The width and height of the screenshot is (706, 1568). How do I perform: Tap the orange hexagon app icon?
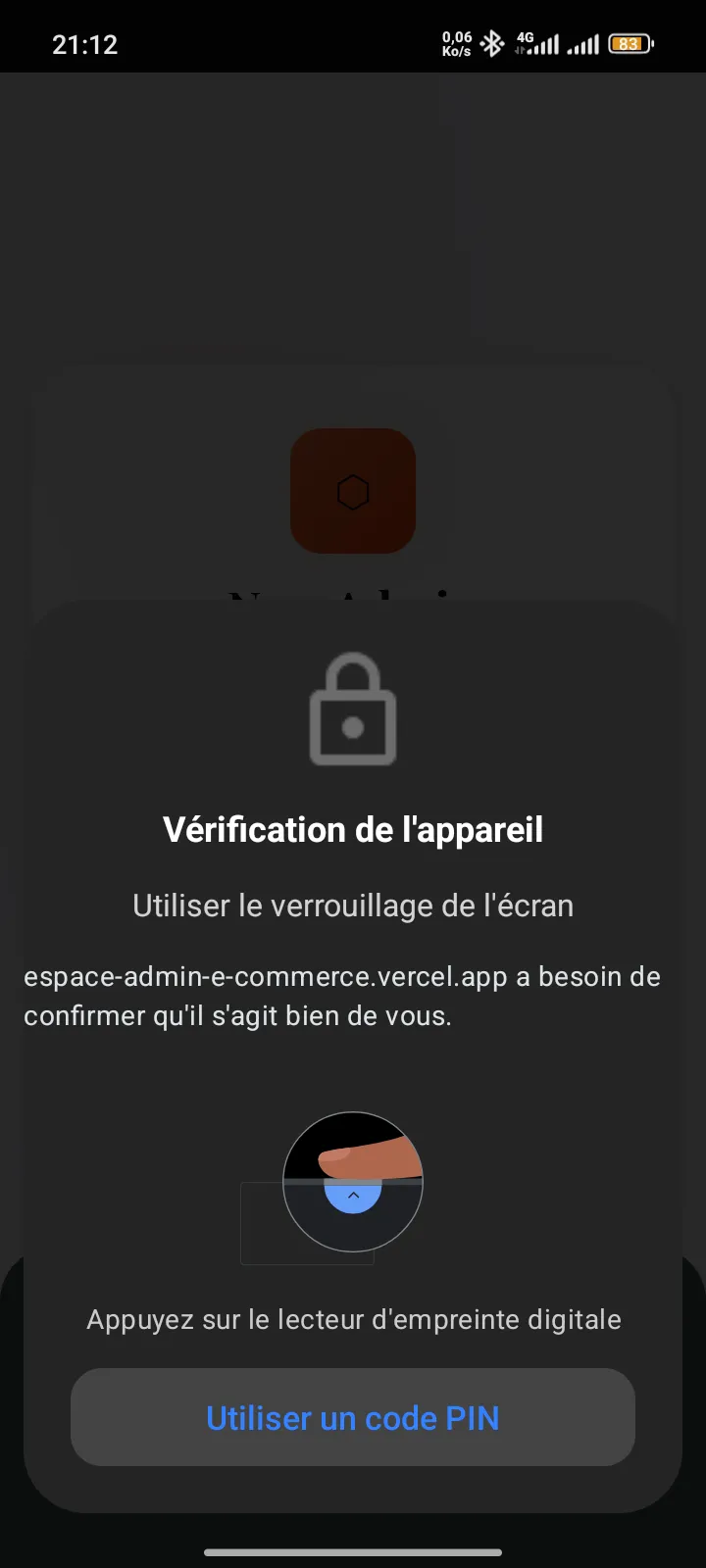pos(353,490)
